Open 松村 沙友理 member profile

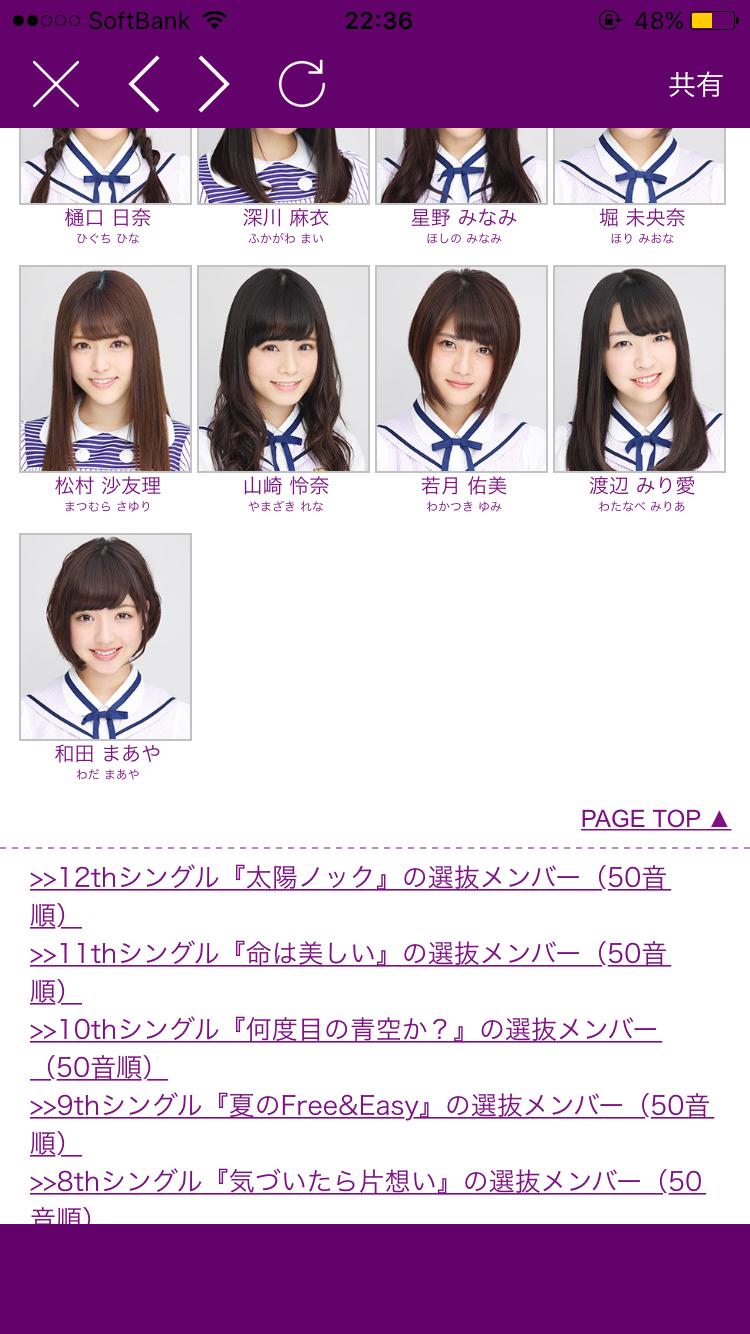(106, 369)
